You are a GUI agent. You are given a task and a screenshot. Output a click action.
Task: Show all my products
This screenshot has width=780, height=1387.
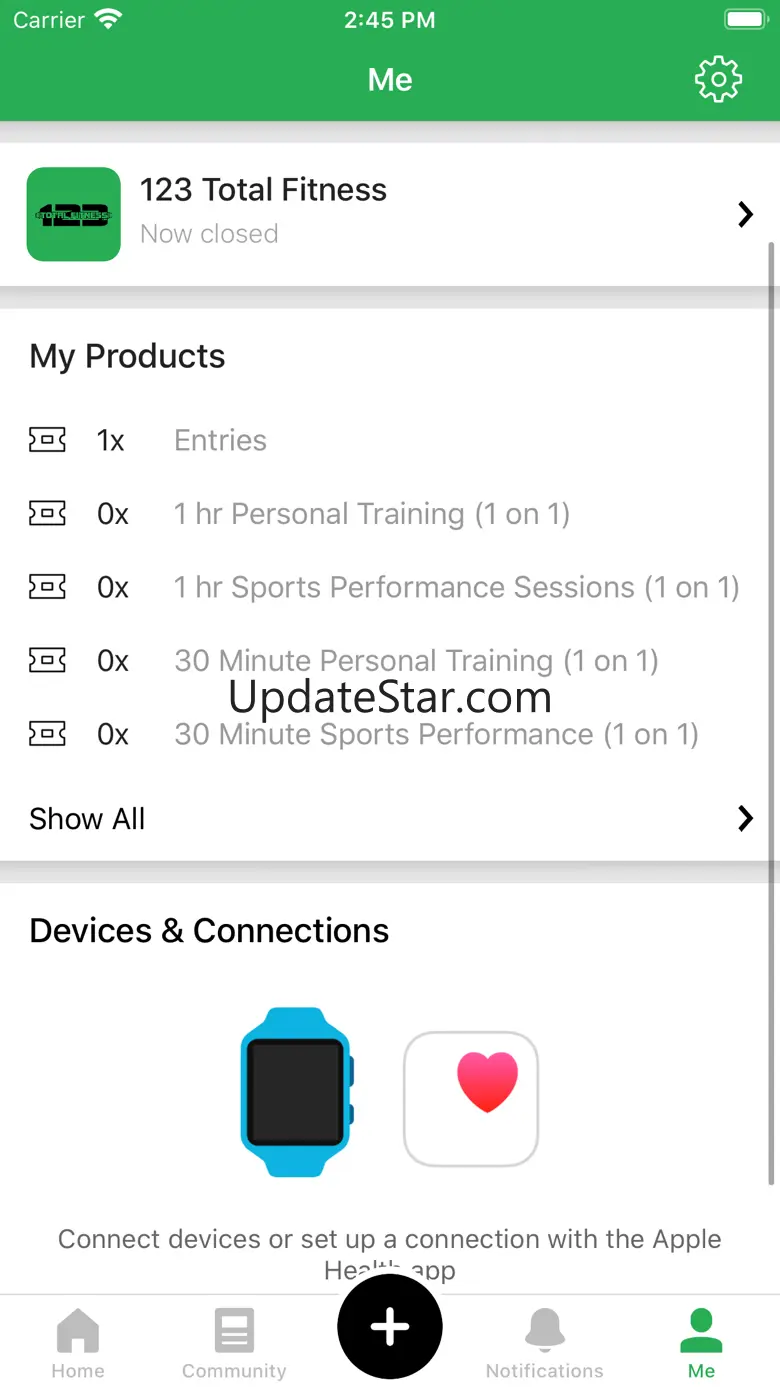[390, 819]
